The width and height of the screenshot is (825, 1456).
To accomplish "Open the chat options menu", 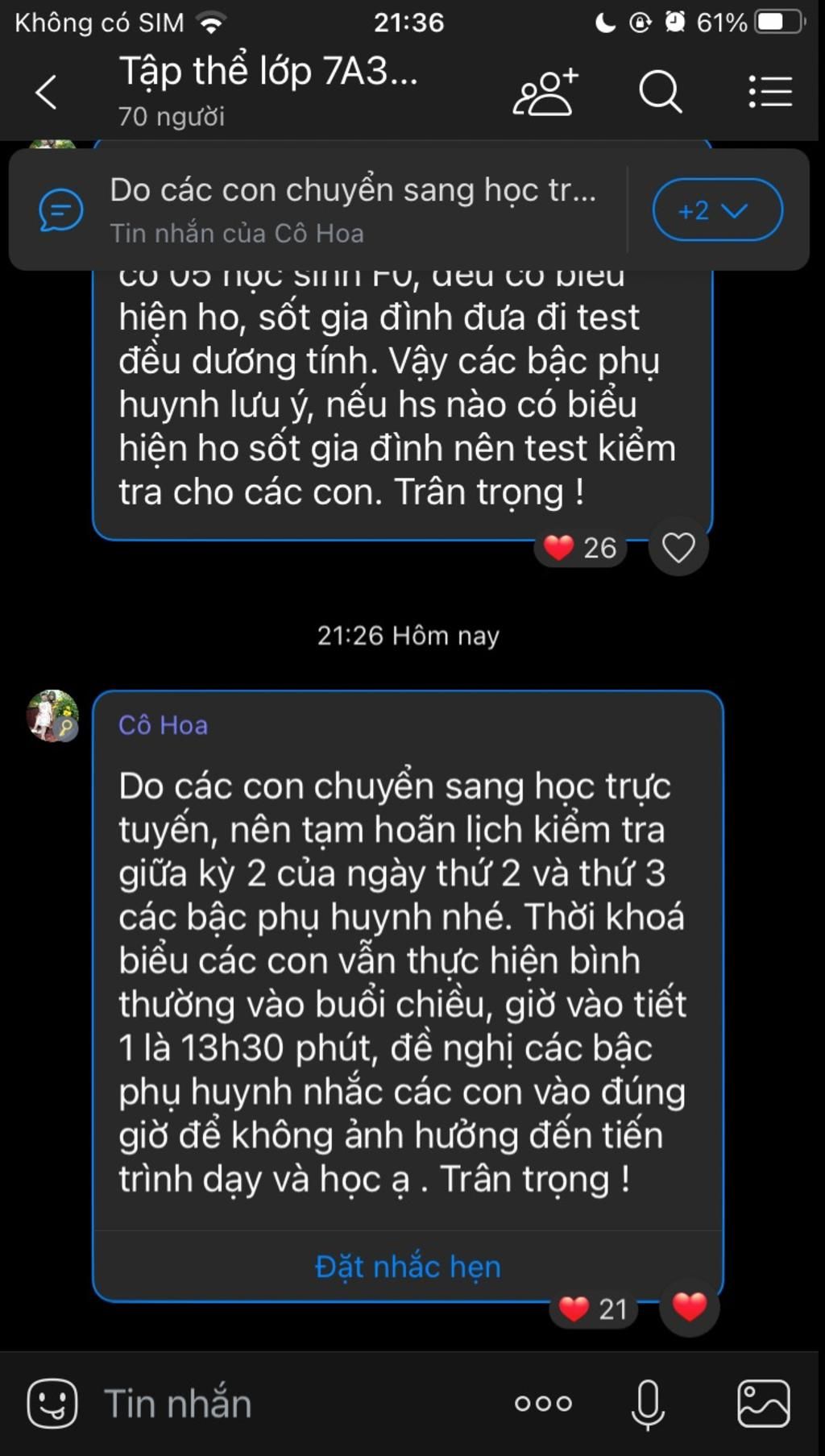I will tap(770, 91).
